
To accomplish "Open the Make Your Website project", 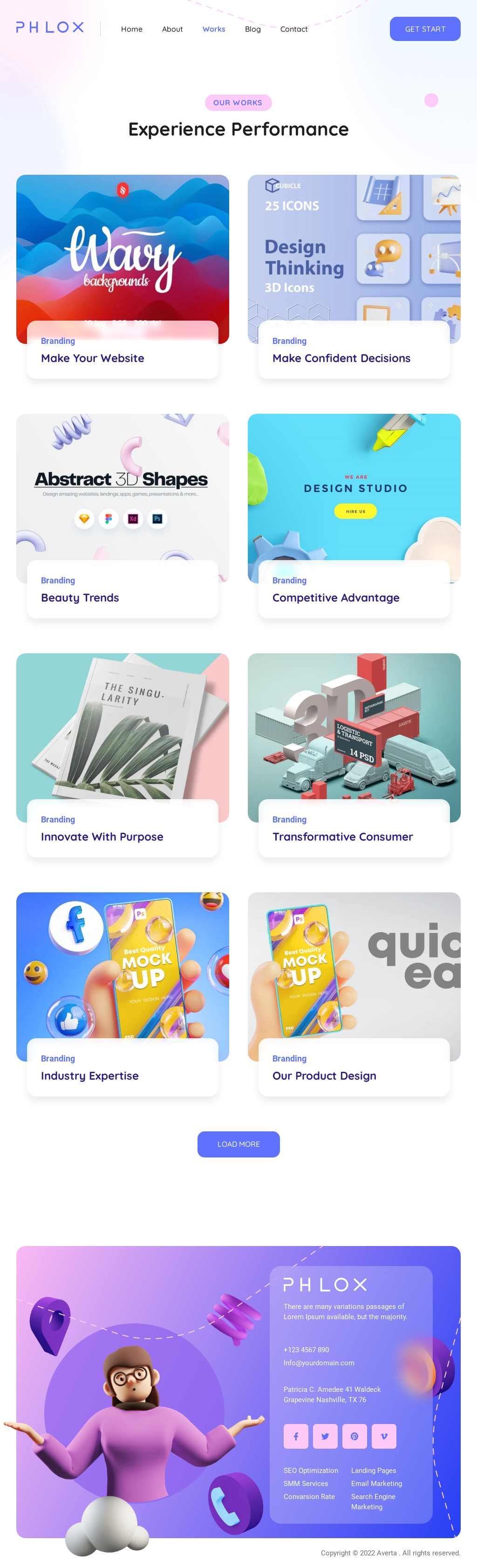I will click(x=93, y=358).
